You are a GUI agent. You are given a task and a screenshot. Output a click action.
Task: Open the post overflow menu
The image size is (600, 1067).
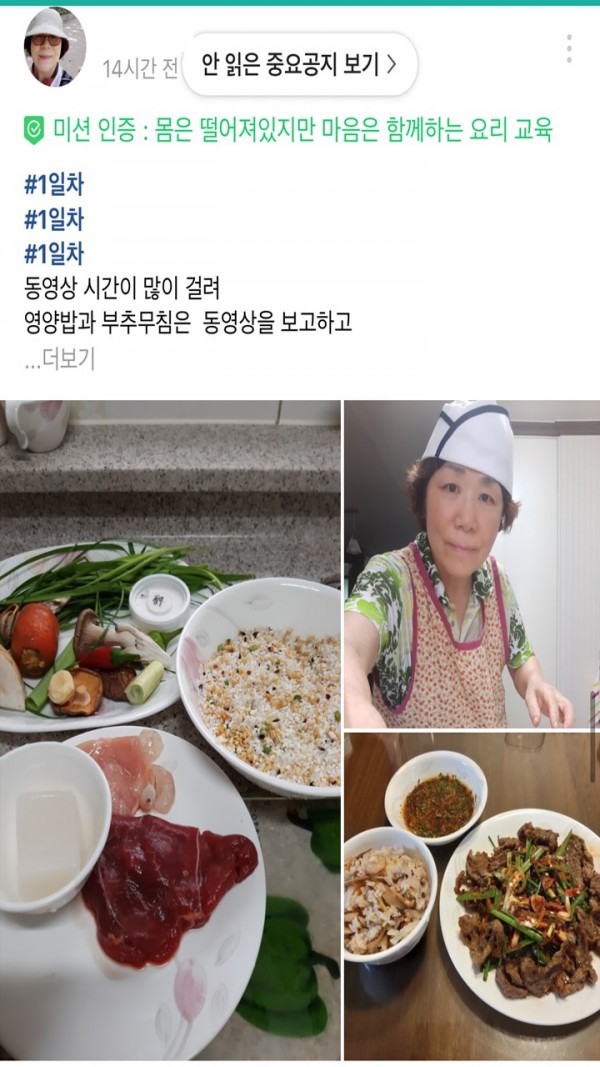point(568,48)
